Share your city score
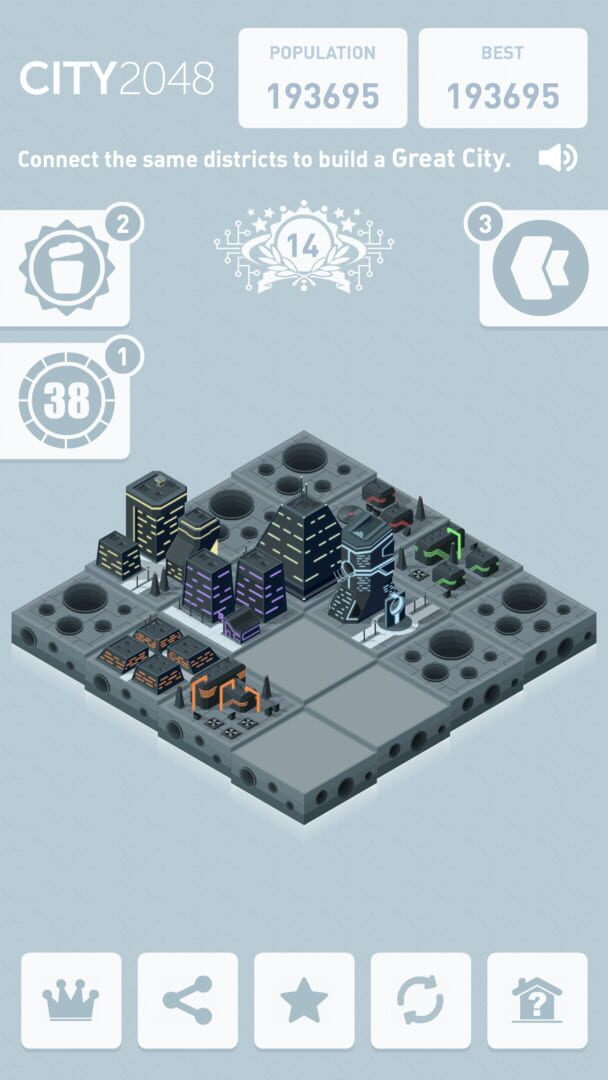Viewport: 608px width, 1080px height. pos(188,1001)
